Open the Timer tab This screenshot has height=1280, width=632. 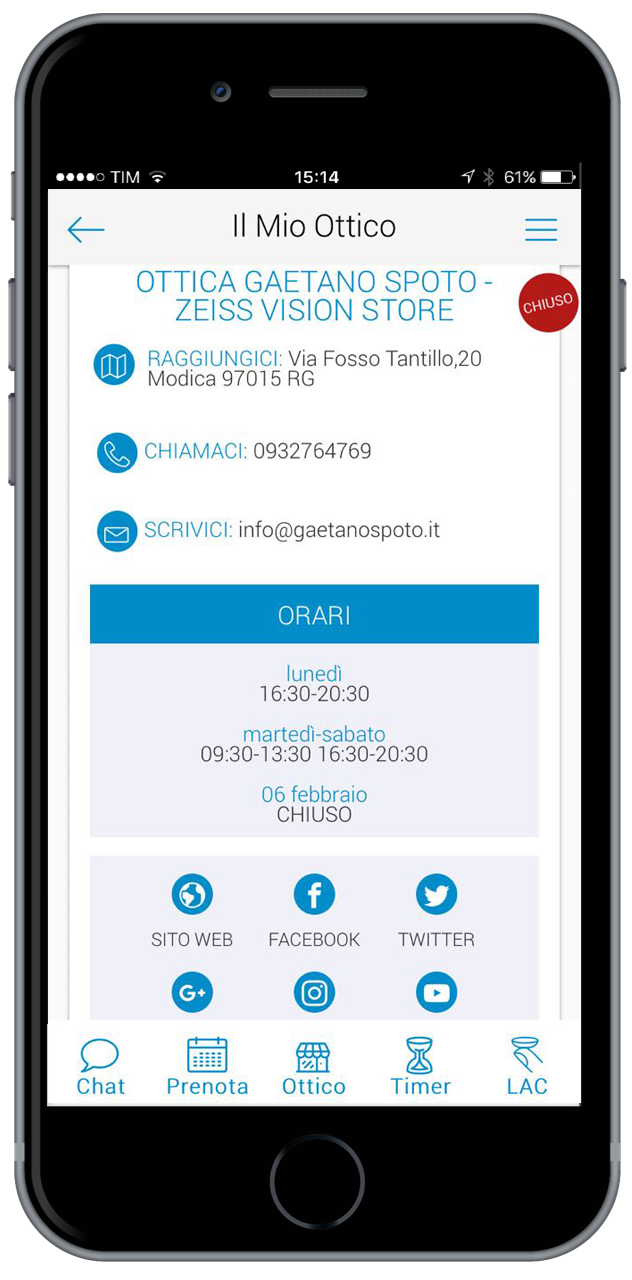pos(420,1067)
